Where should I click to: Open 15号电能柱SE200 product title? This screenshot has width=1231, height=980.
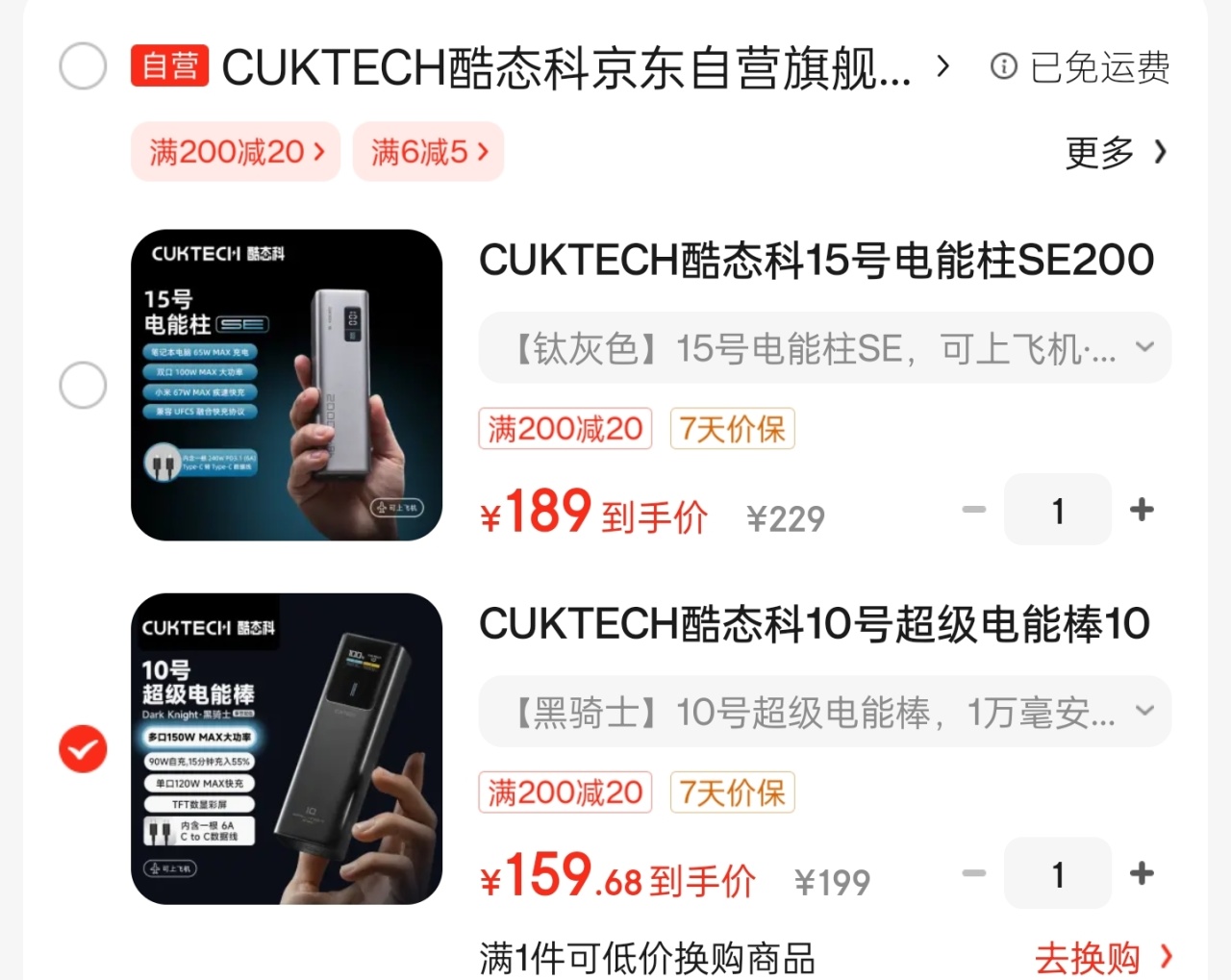coord(816,260)
